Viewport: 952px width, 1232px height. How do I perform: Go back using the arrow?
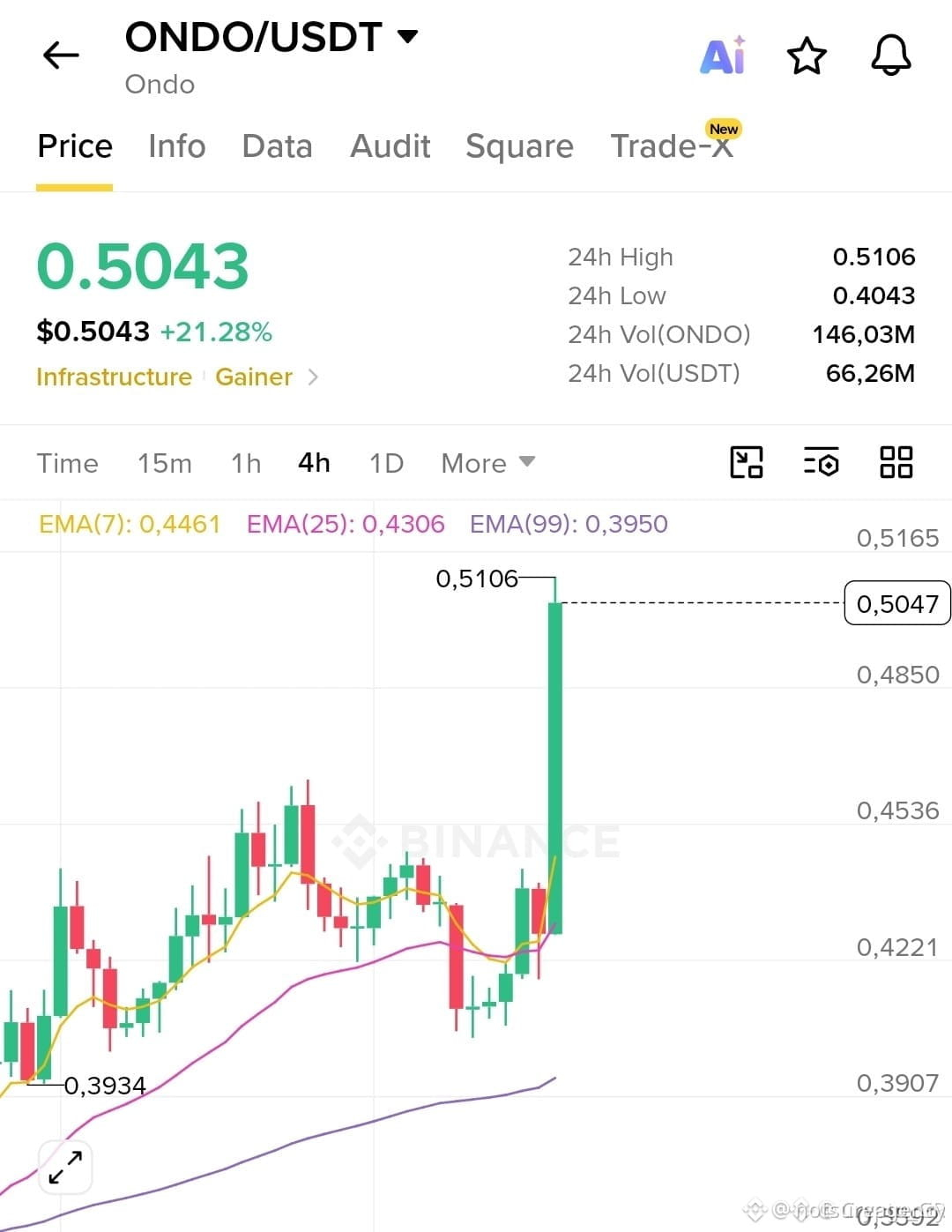point(61,56)
